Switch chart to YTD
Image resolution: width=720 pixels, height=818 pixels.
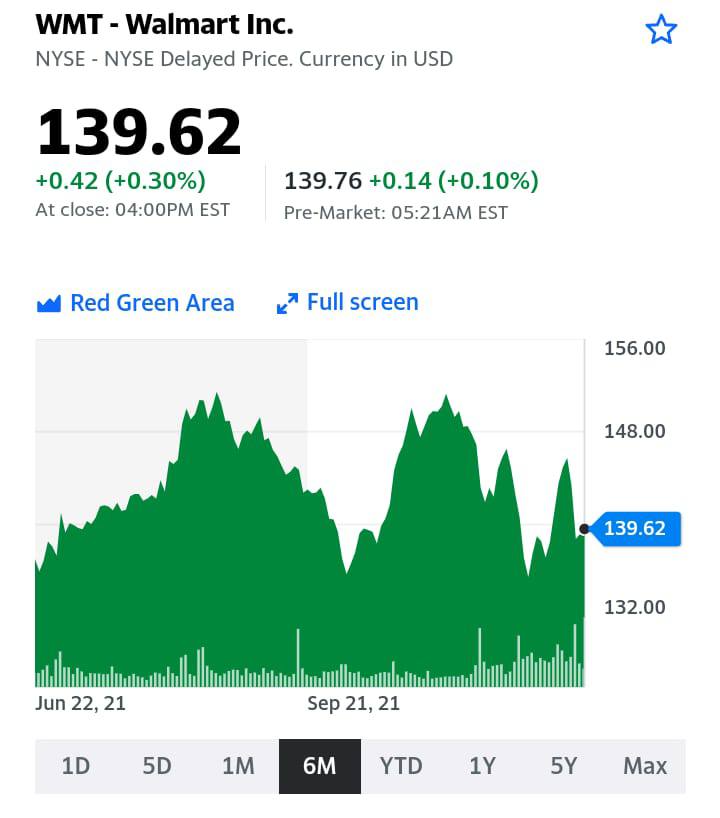pos(401,766)
